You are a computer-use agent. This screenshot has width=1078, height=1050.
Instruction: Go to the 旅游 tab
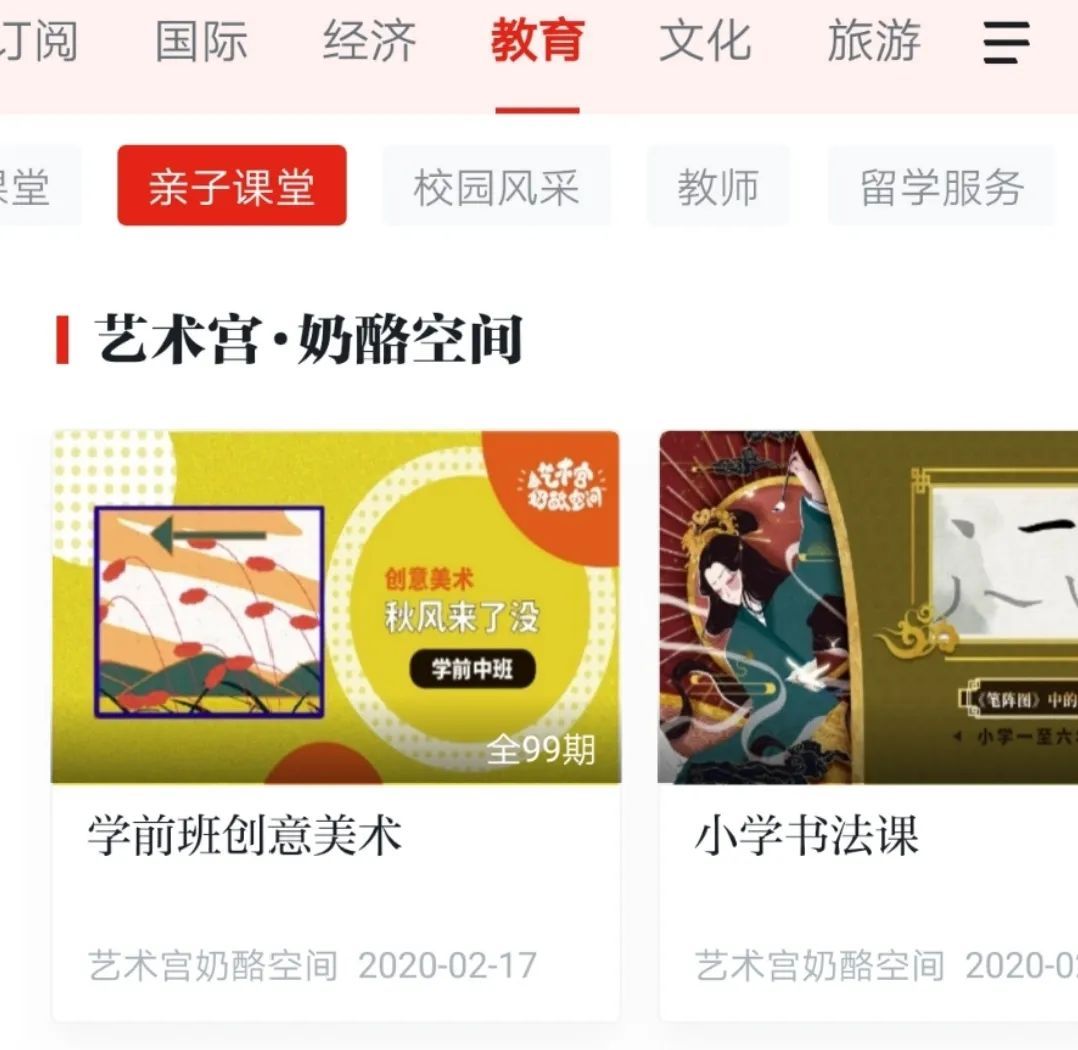[x=873, y=43]
